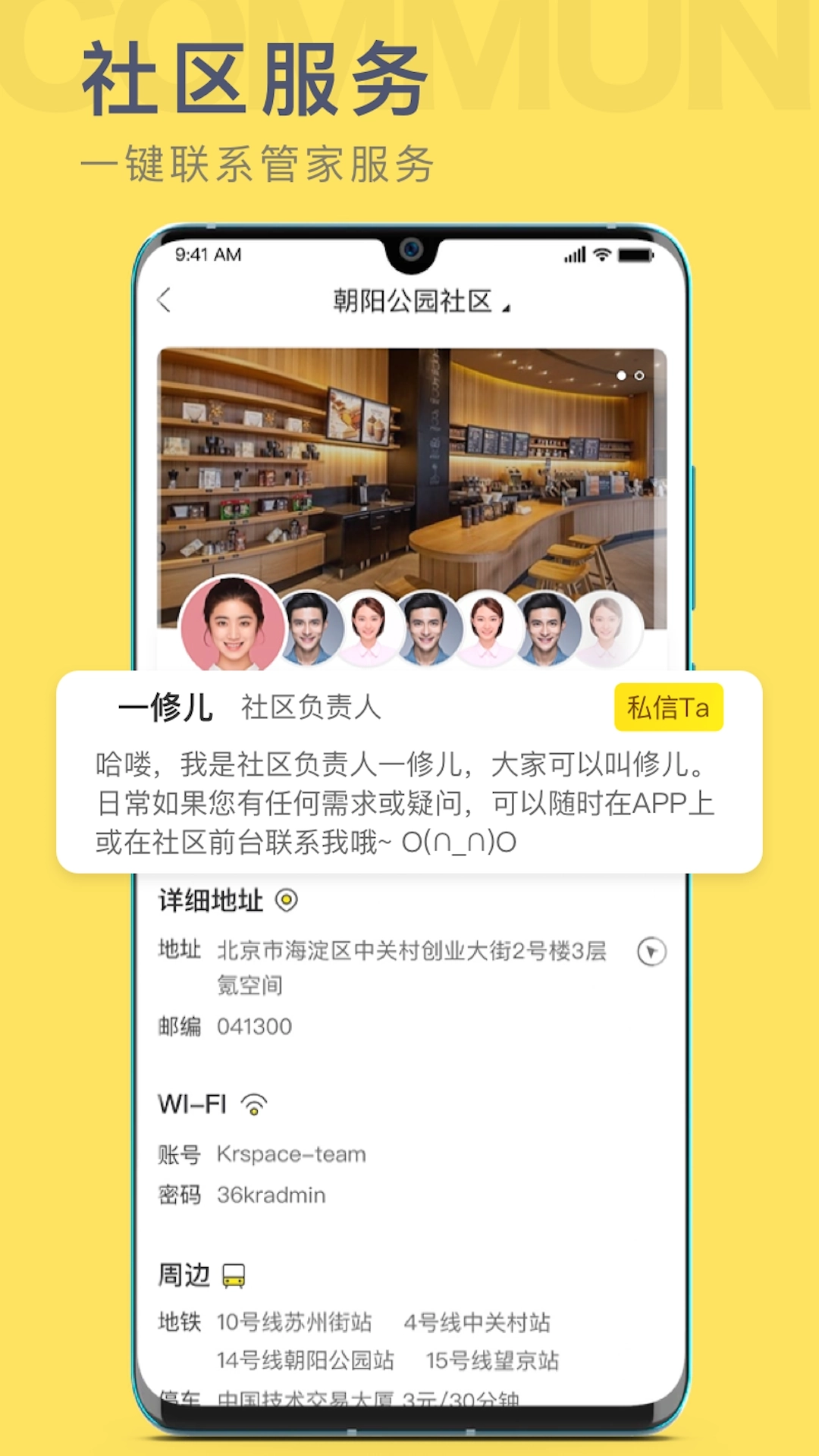The width and height of the screenshot is (819, 1456).
Task: Select the second carousel page dot
Action: pos(639,374)
